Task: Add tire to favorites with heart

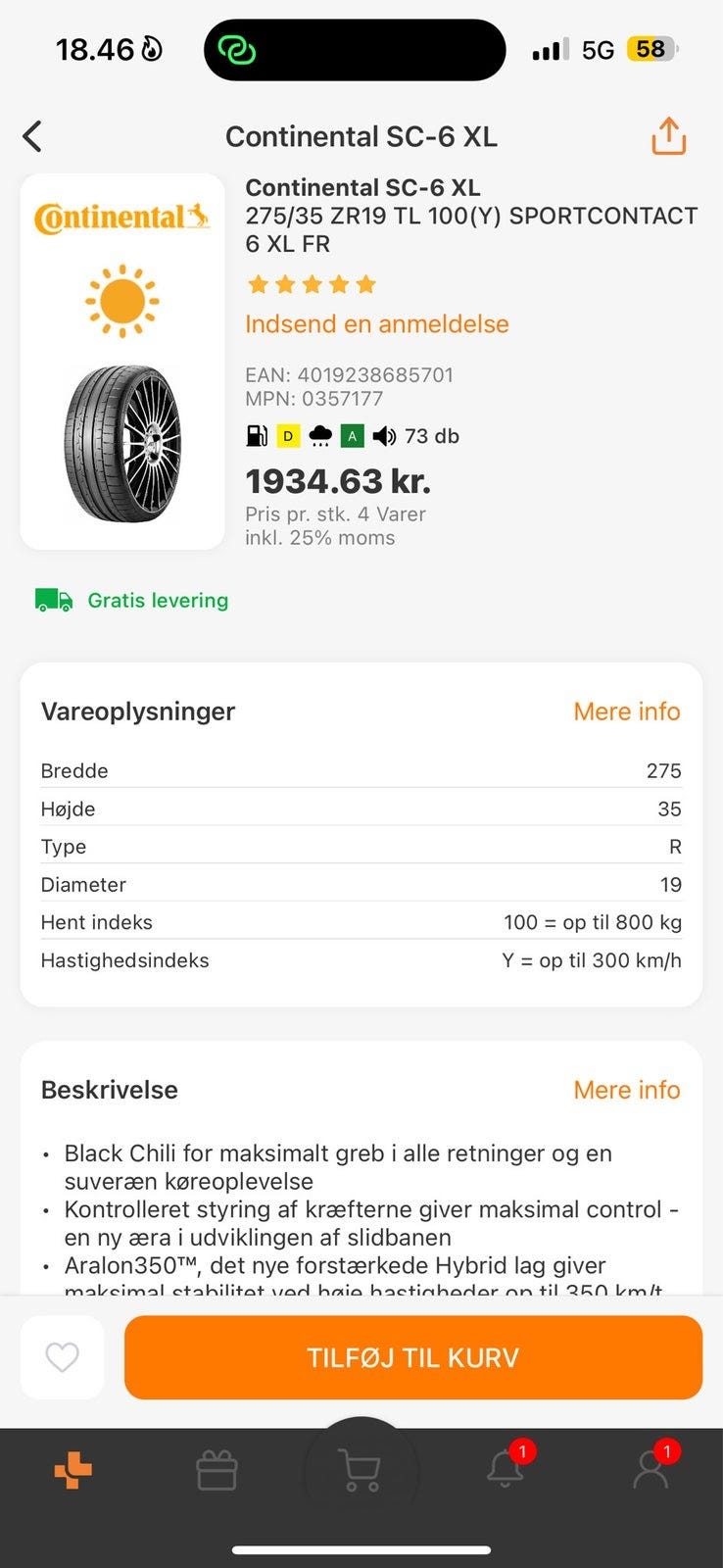Action: tap(63, 1357)
